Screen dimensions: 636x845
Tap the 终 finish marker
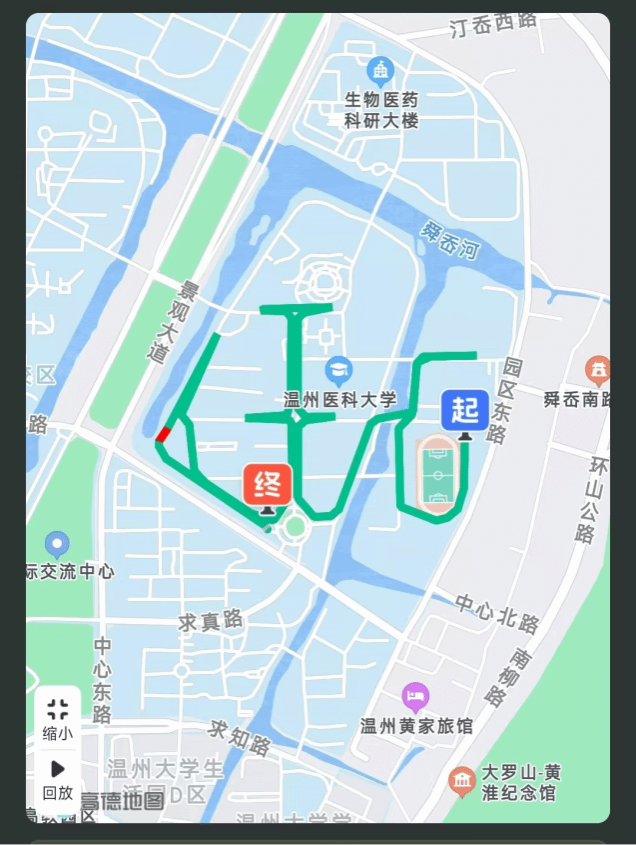point(267,486)
